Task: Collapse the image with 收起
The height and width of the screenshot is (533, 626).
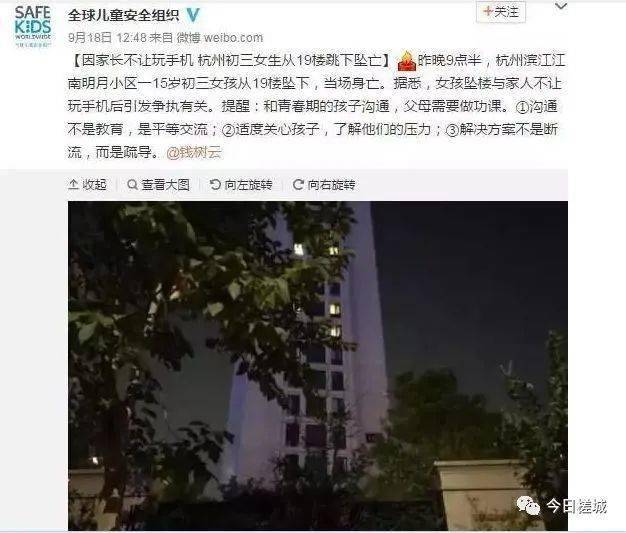Action: [87, 184]
